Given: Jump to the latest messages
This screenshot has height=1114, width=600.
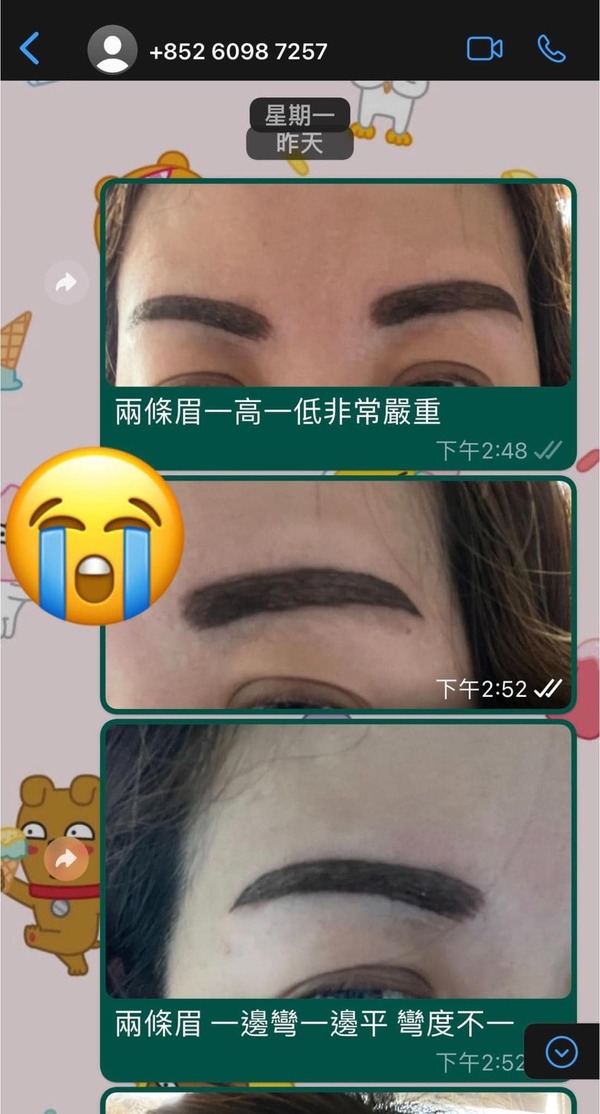Looking at the screenshot, I should click(x=562, y=1051).
